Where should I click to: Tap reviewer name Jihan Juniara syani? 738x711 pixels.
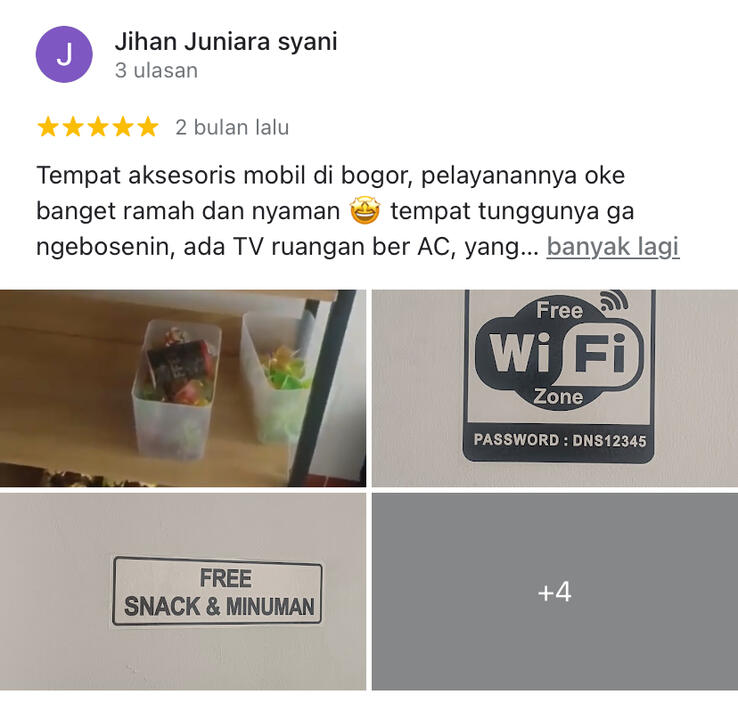point(225,41)
